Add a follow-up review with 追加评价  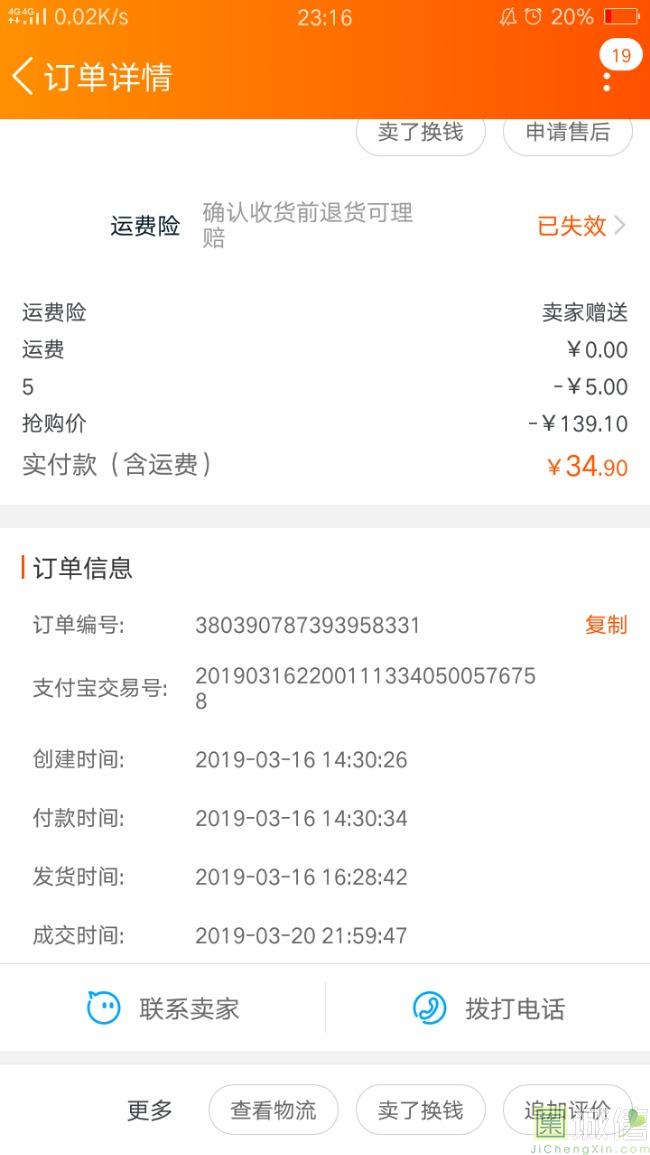pos(567,1110)
